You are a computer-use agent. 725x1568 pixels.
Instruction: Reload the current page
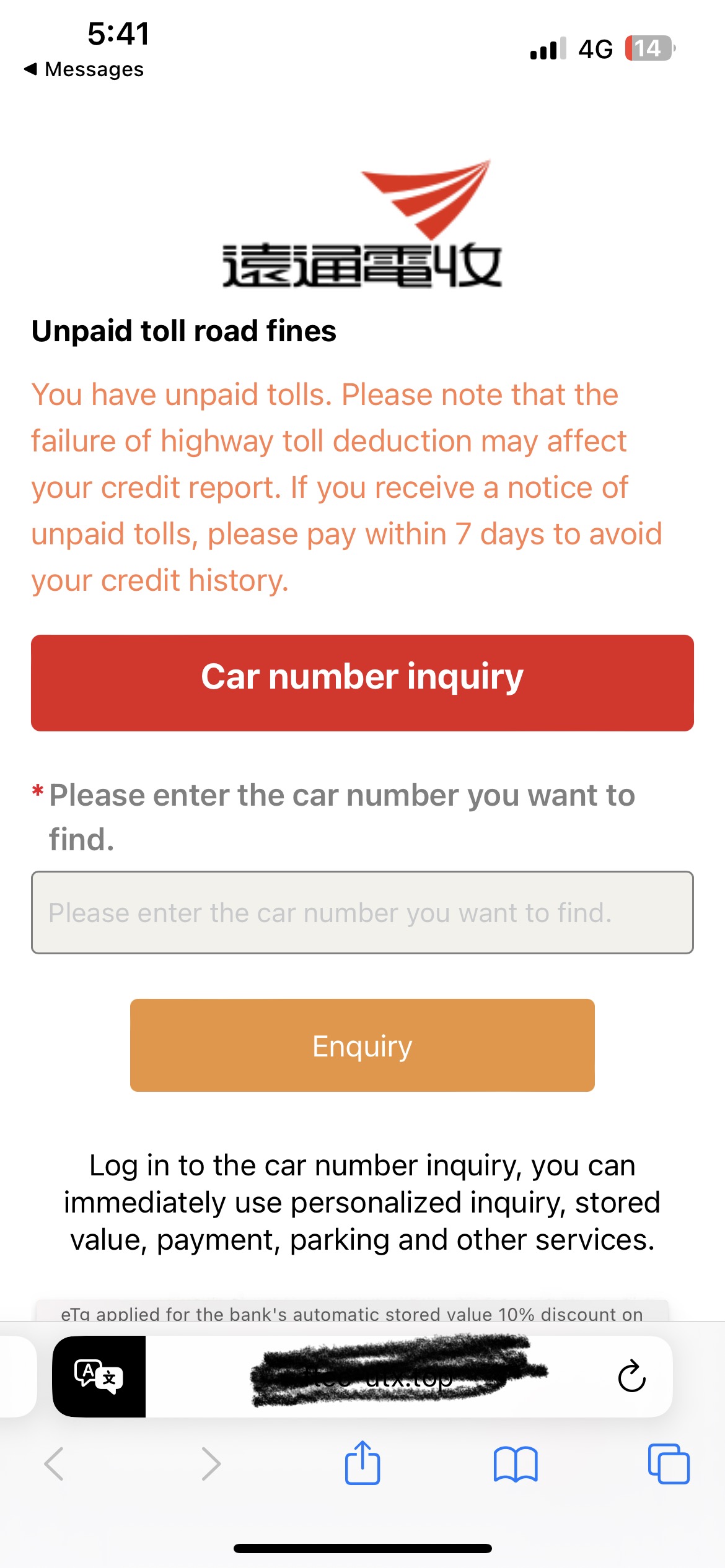(x=631, y=1376)
